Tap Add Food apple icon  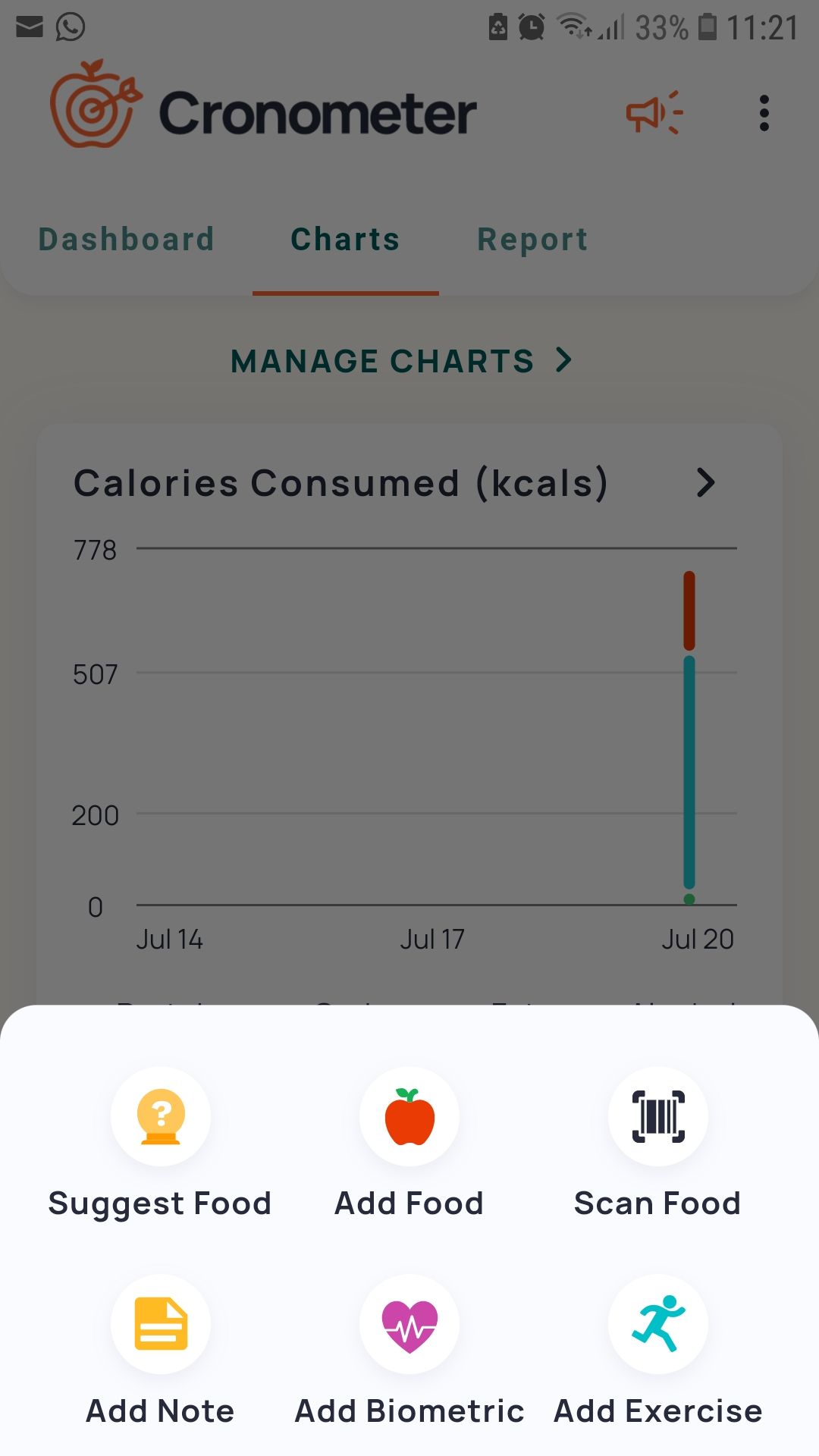[x=409, y=1116]
